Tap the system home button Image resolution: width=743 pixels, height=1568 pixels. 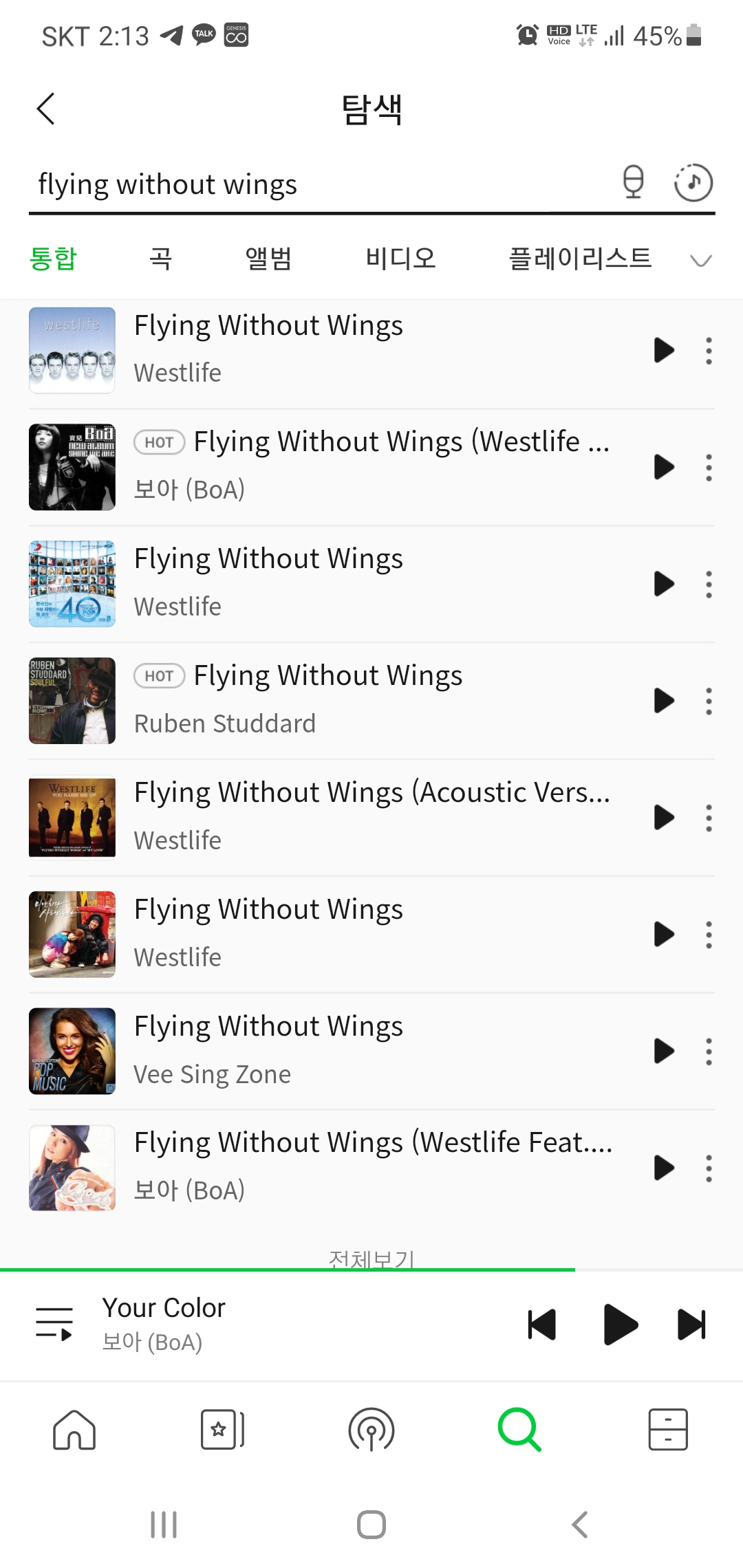click(371, 1525)
